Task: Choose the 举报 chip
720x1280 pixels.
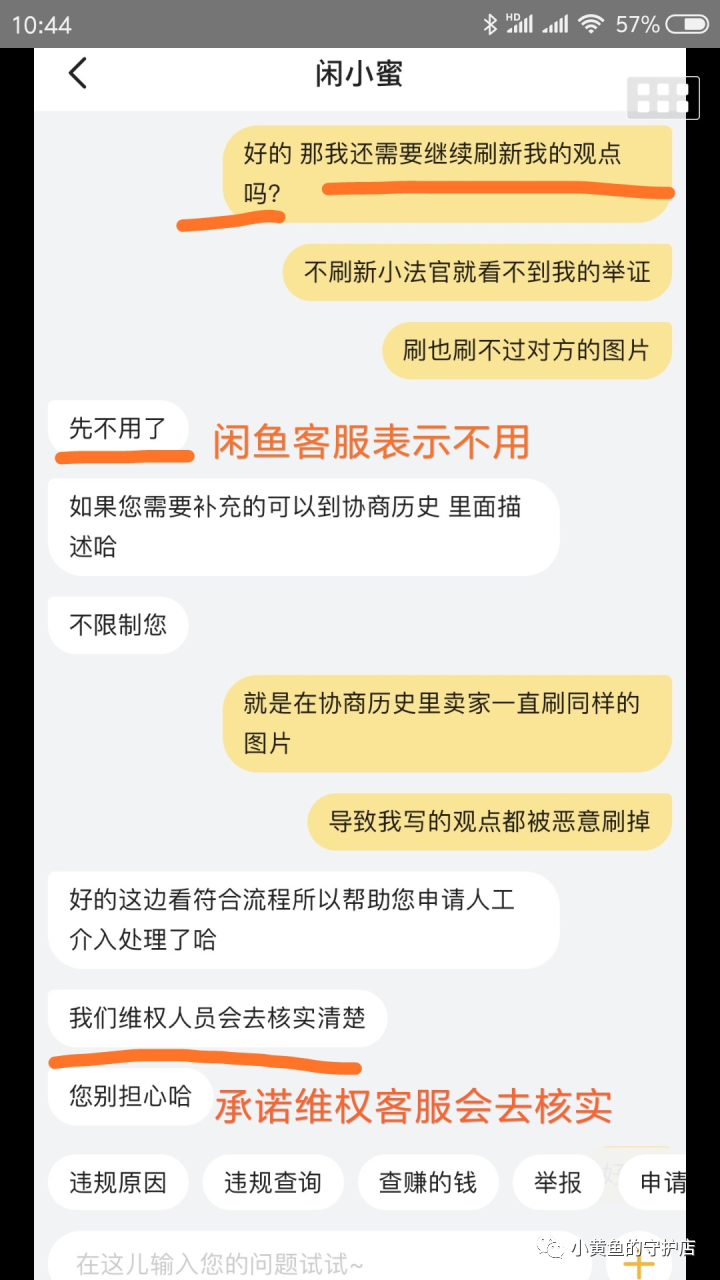Action: 558,1183
